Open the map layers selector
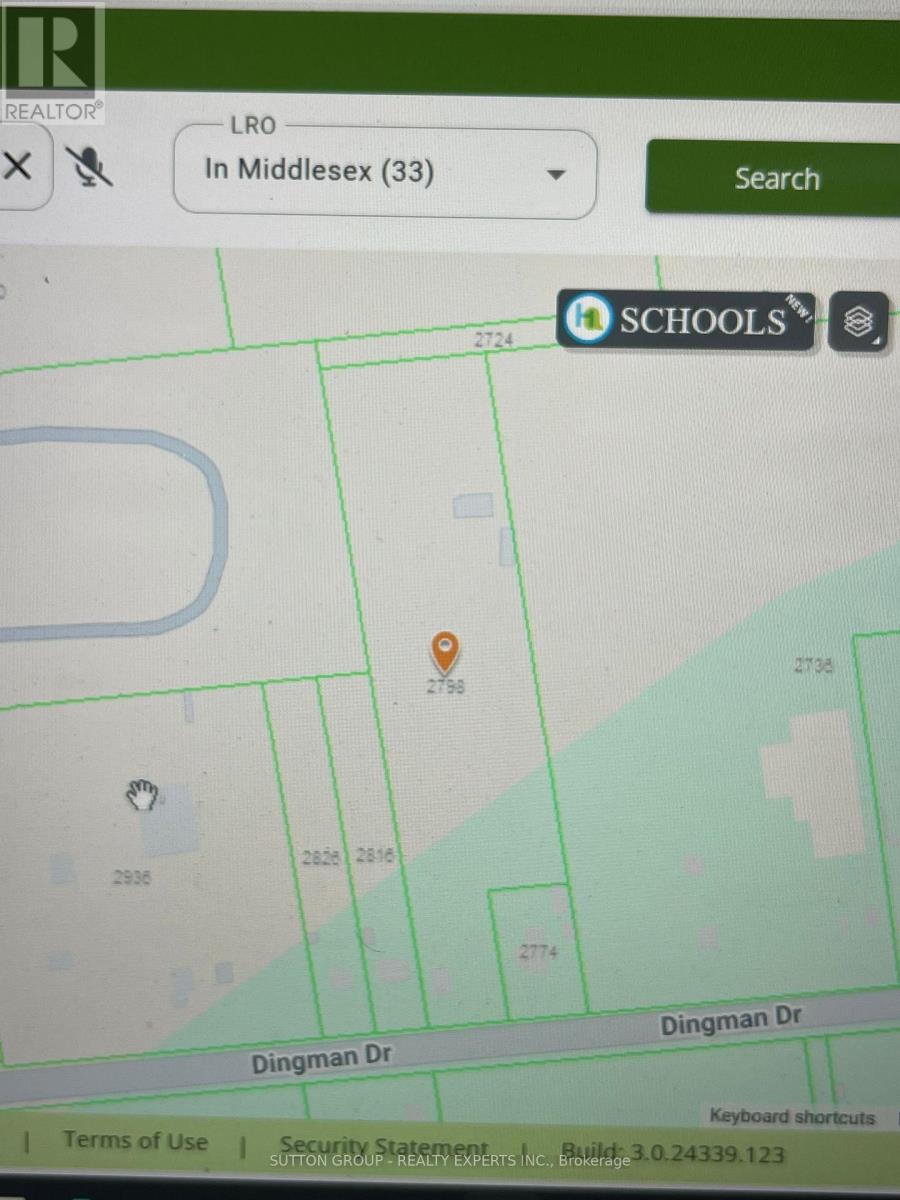The image size is (900, 1200). [x=859, y=321]
